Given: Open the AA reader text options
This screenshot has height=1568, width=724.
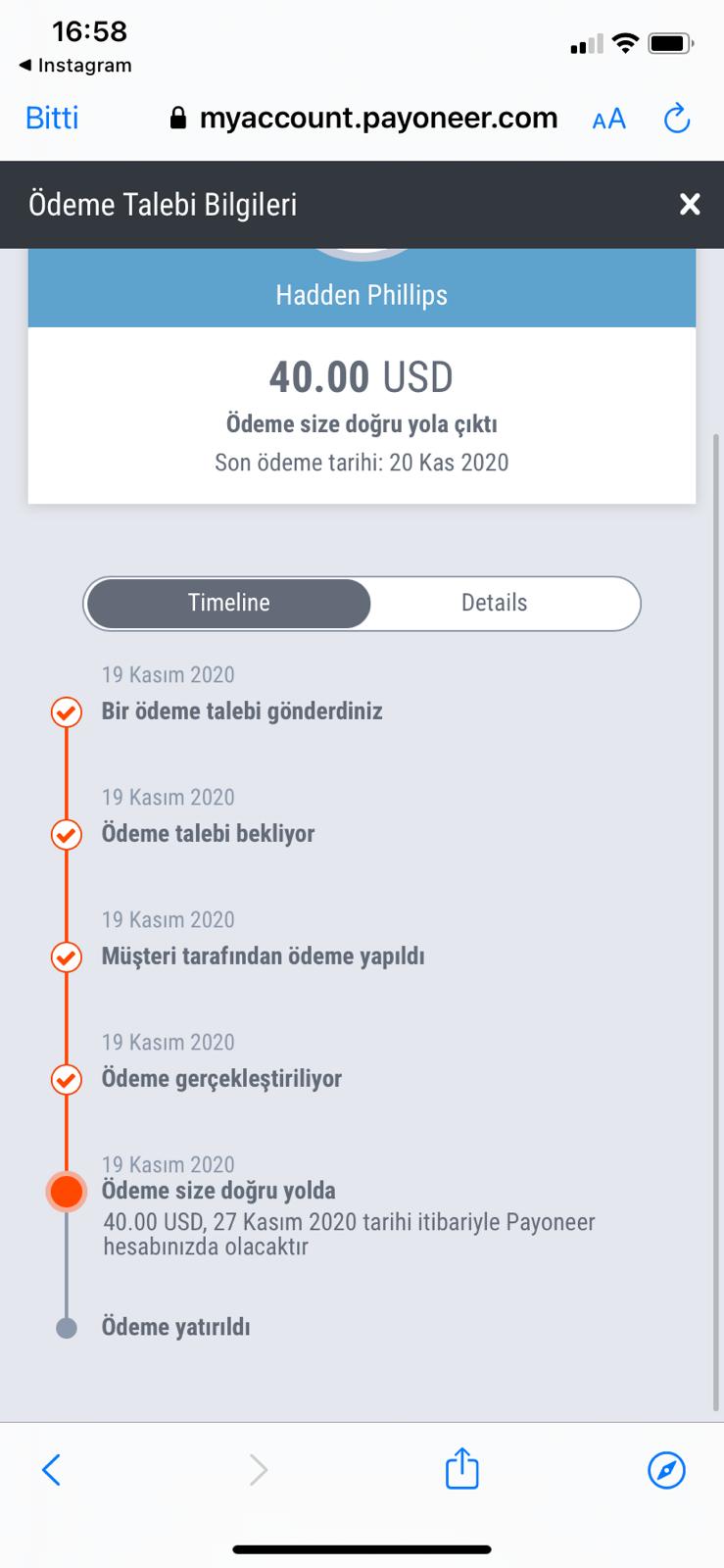Looking at the screenshot, I should [x=609, y=120].
